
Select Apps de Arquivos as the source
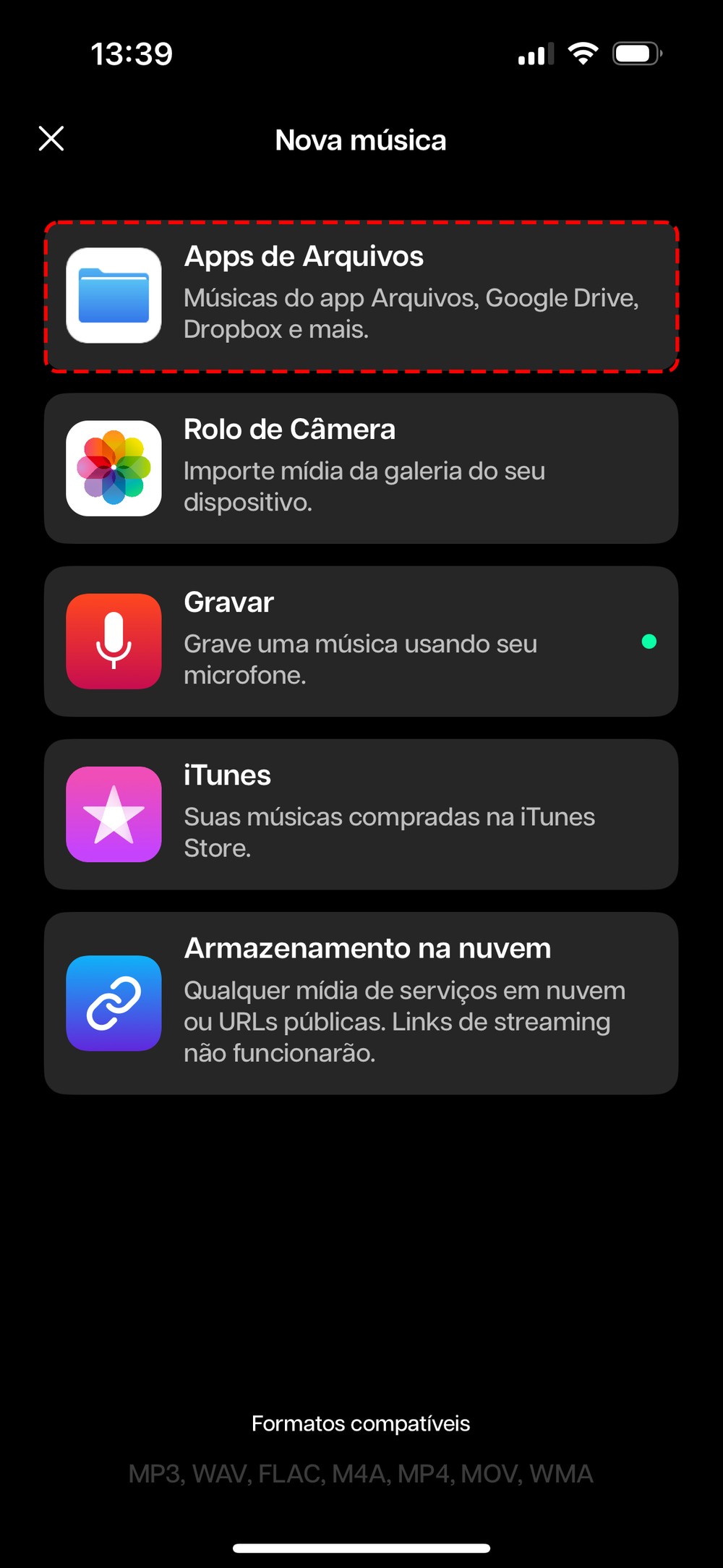tap(361, 297)
